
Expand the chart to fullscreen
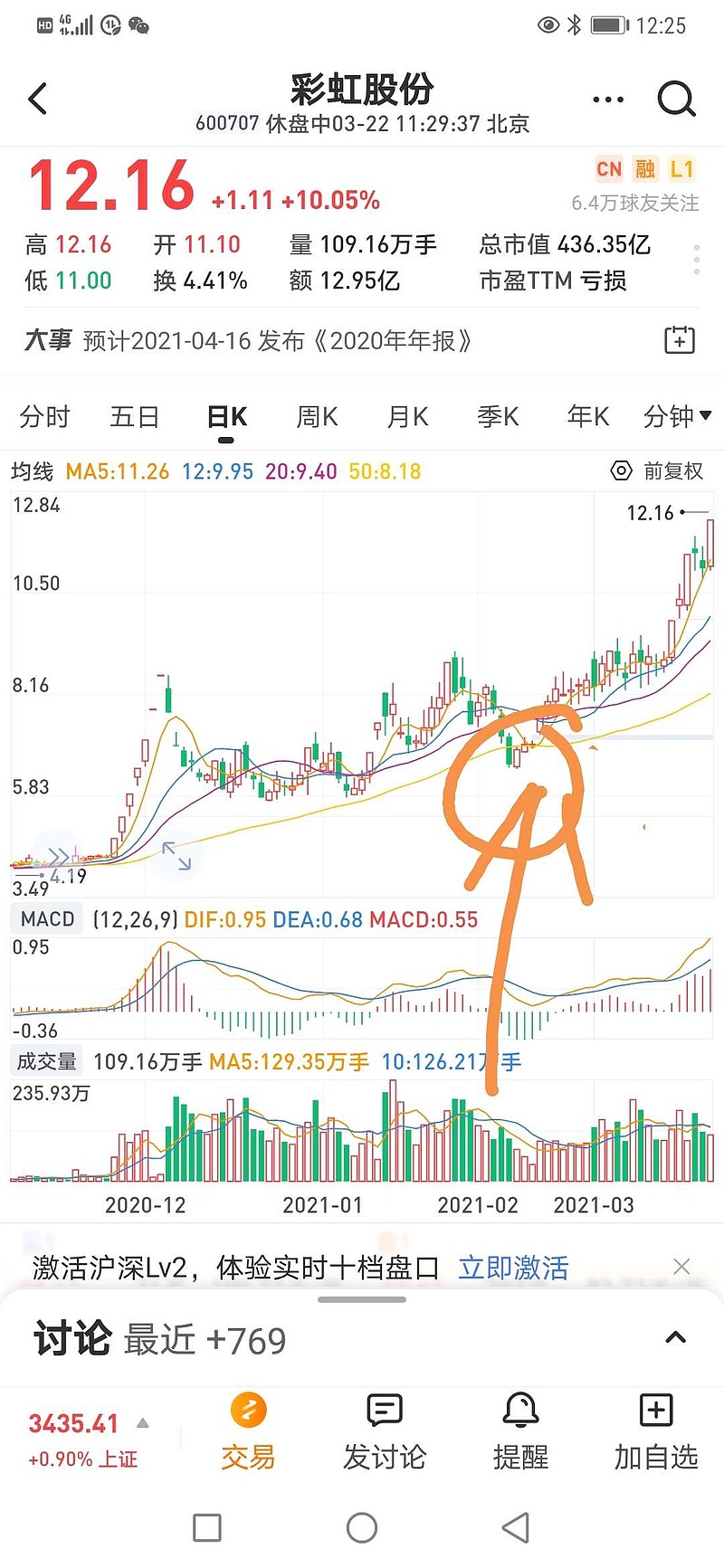176,856
